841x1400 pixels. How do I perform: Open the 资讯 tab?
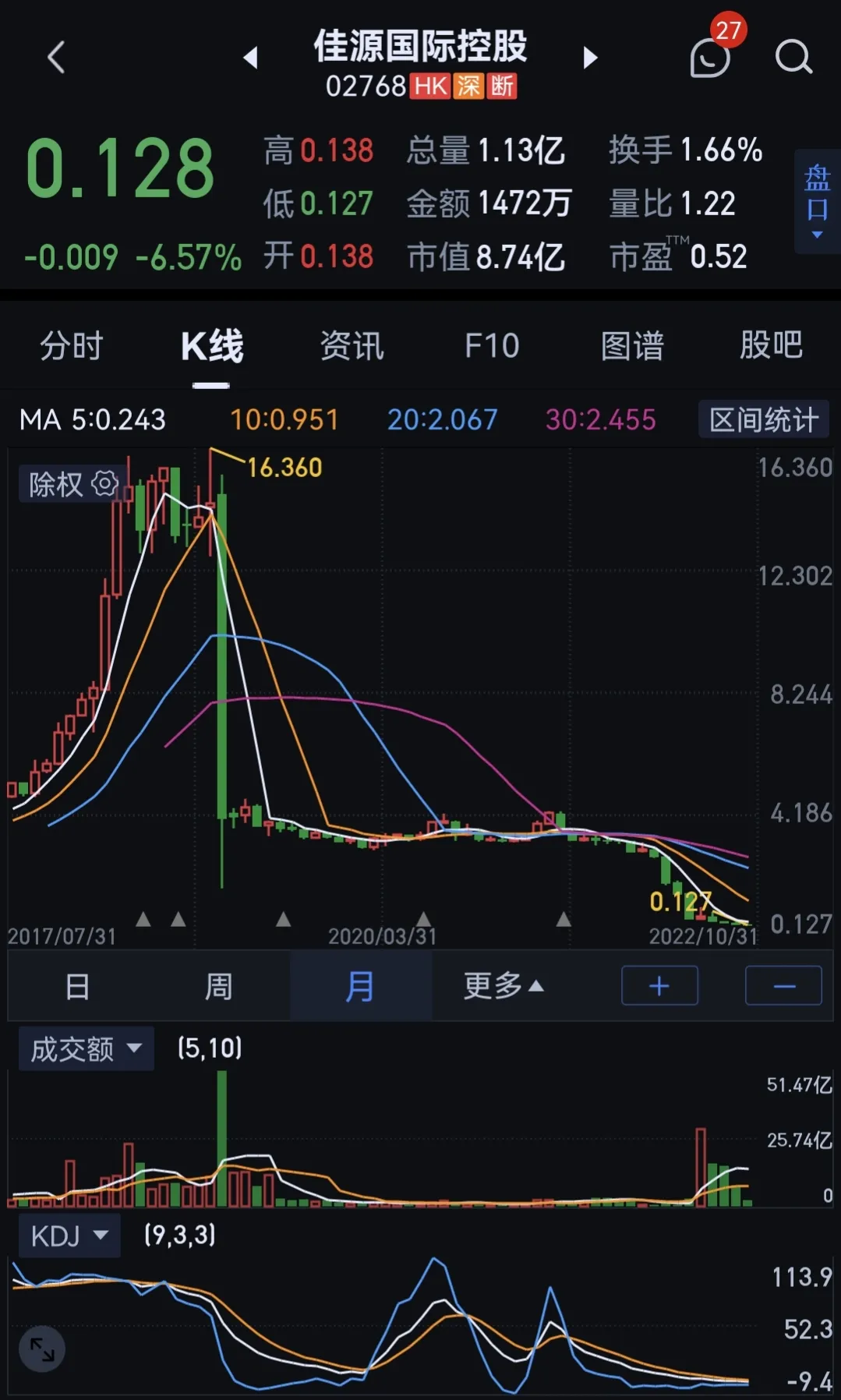tap(352, 345)
